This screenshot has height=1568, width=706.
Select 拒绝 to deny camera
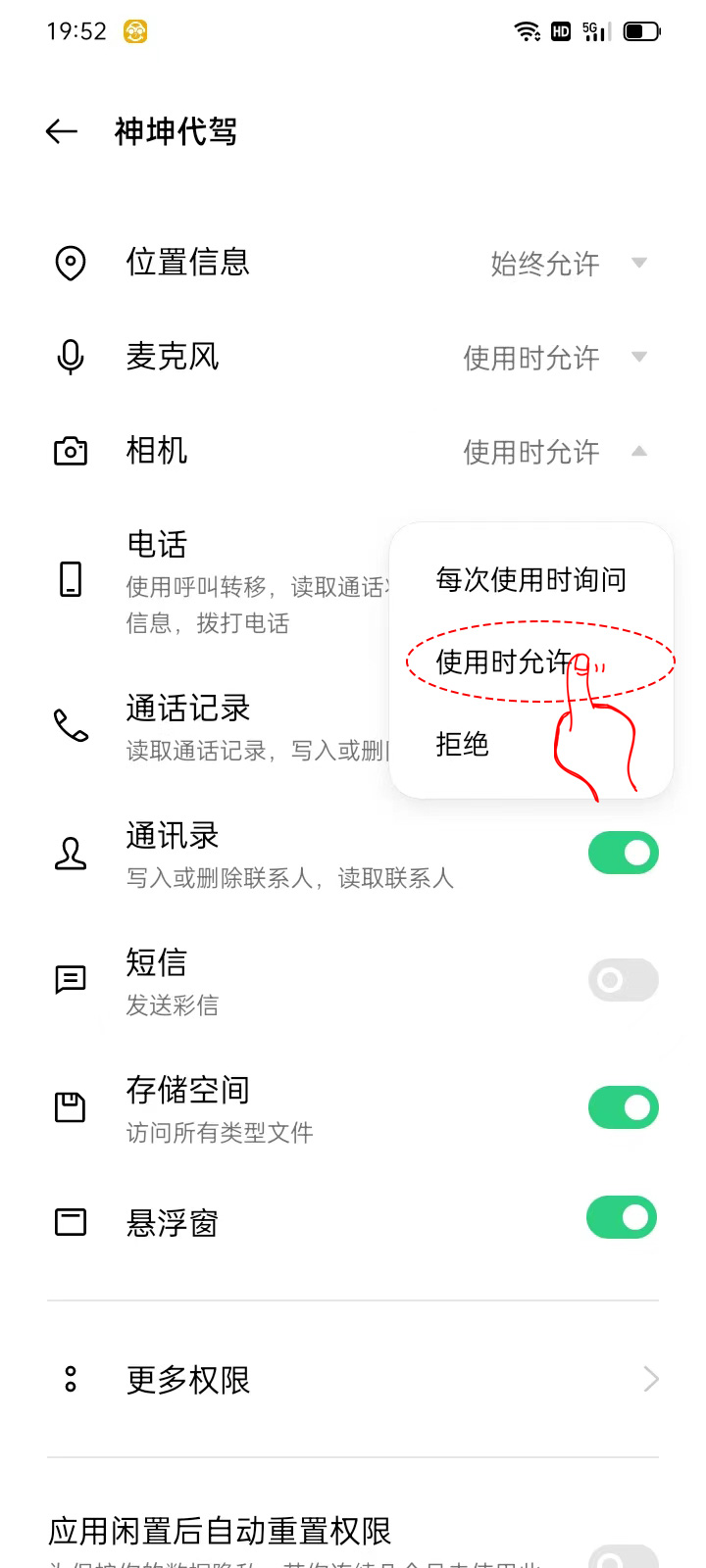click(x=463, y=745)
